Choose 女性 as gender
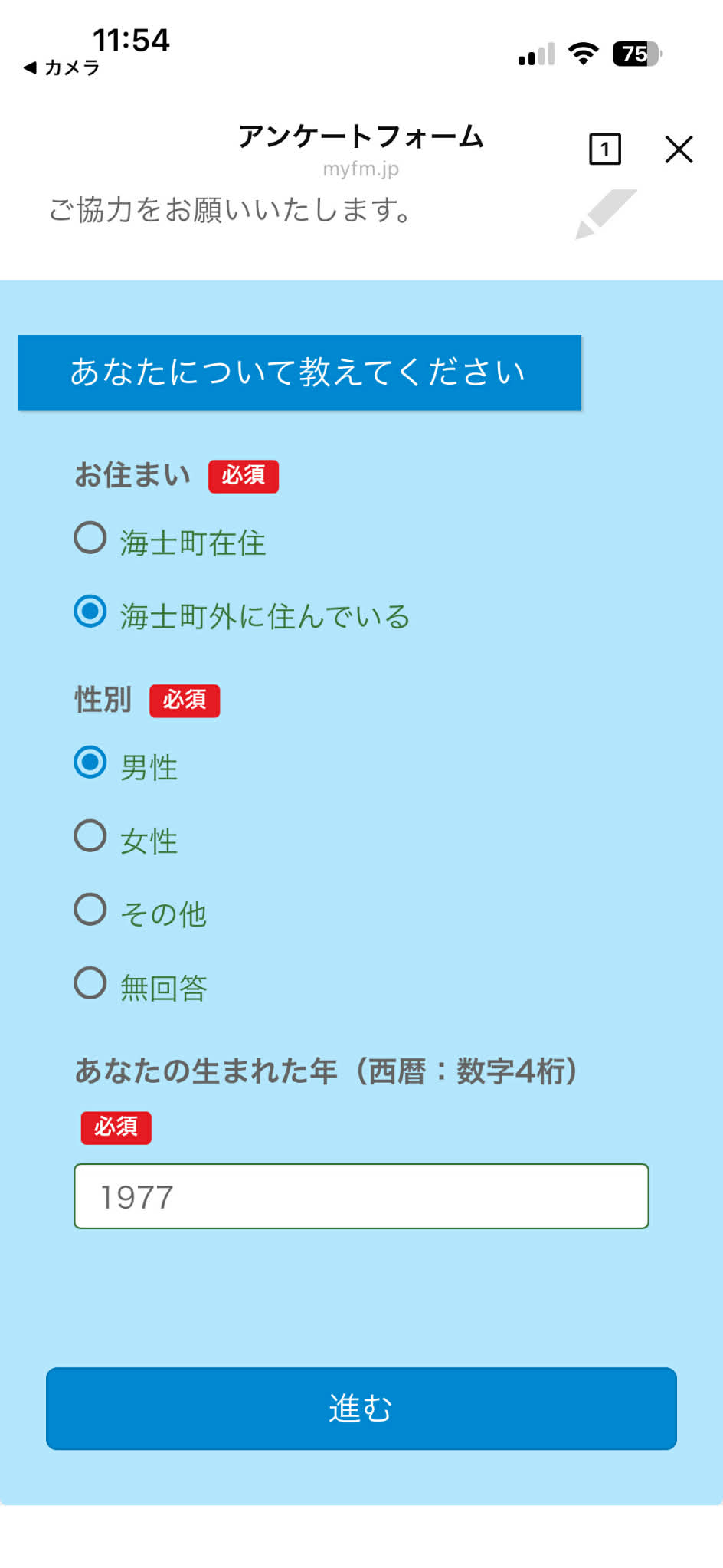 click(90, 836)
